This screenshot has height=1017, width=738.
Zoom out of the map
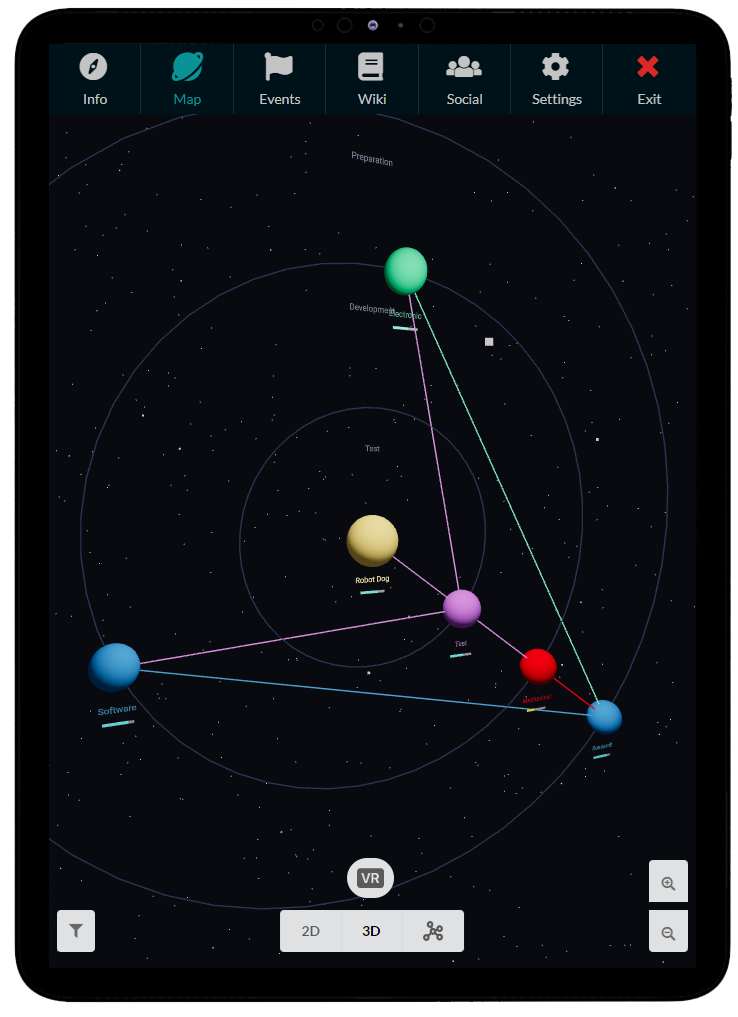tap(668, 932)
